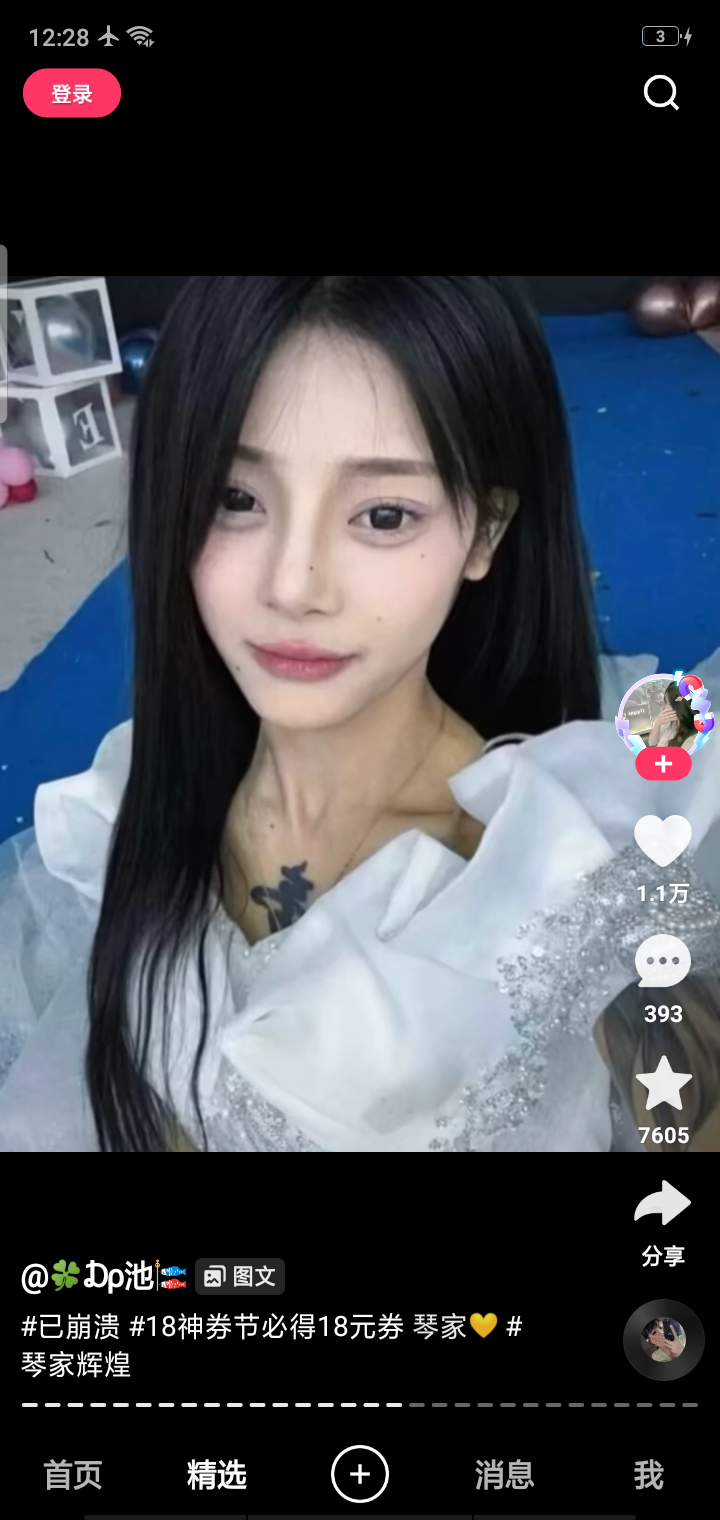The image size is (720, 1520).
Task: Tap the 登录 login button
Action: [x=72, y=94]
